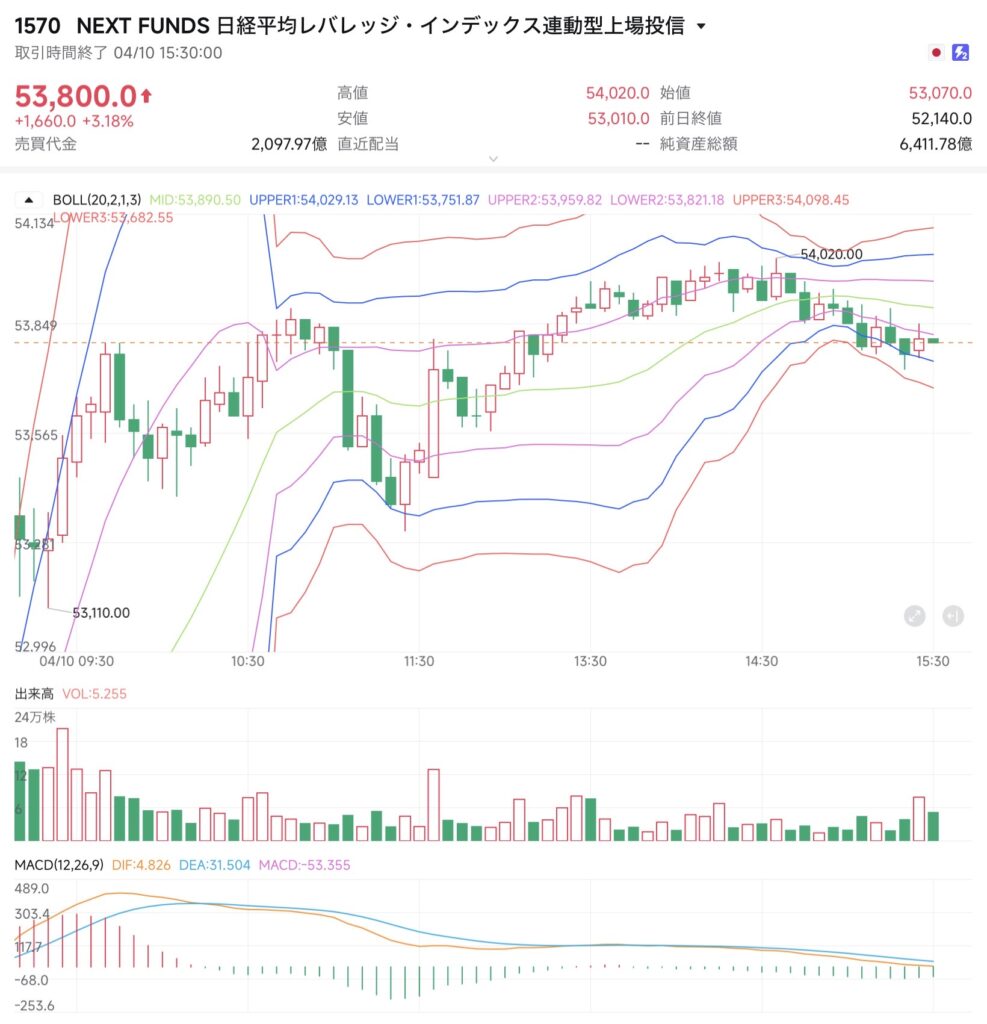Jump to the latest candle on the chart
This screenshot has width=987, height=1024.
(953, 616)
